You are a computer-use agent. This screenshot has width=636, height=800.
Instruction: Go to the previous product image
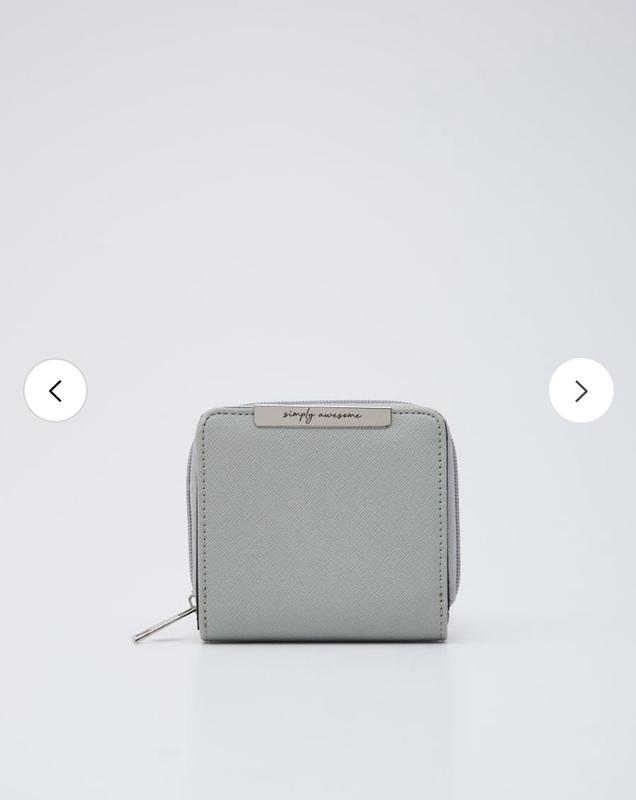[x=55, y=391]
